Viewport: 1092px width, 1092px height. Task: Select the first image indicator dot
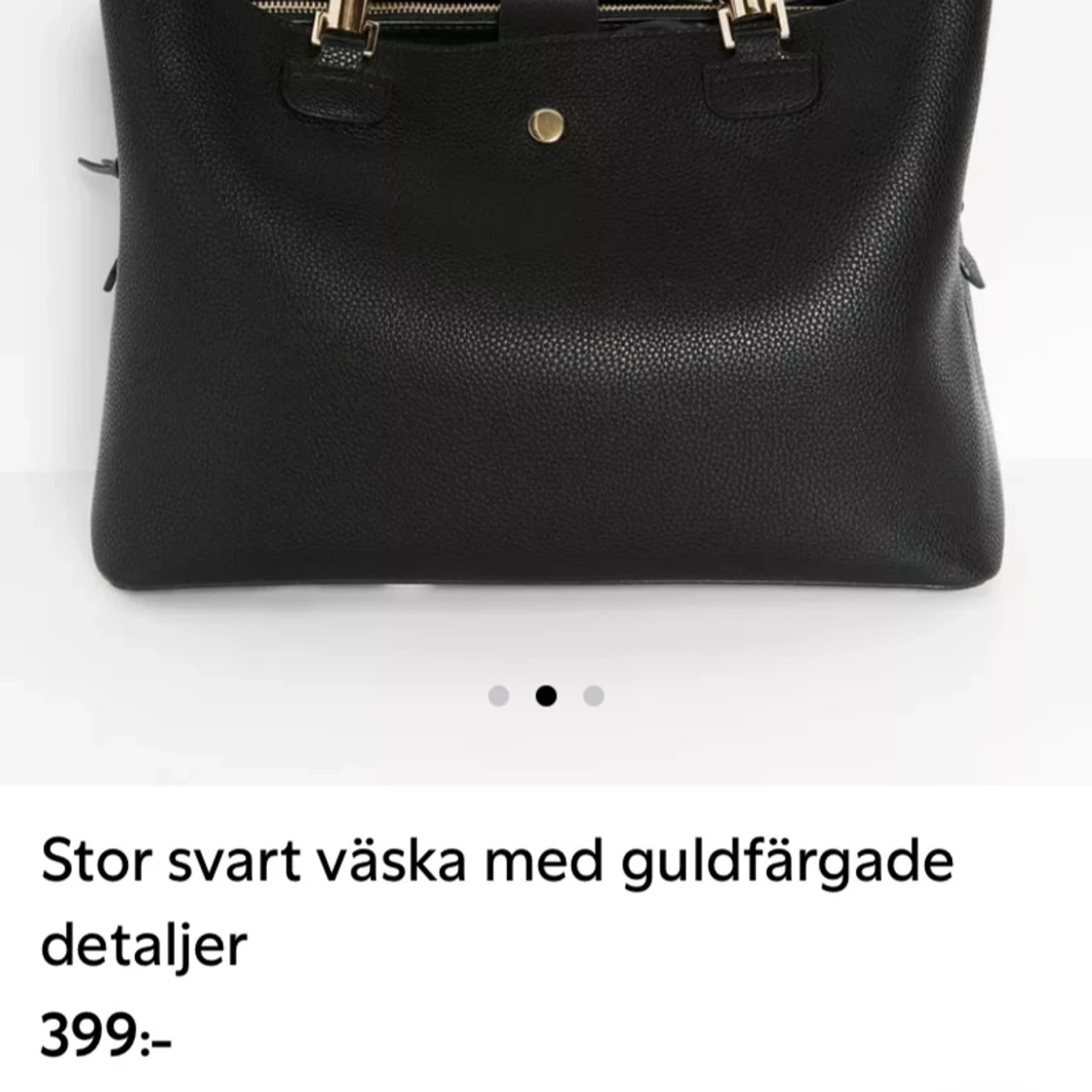pos(499,696)
